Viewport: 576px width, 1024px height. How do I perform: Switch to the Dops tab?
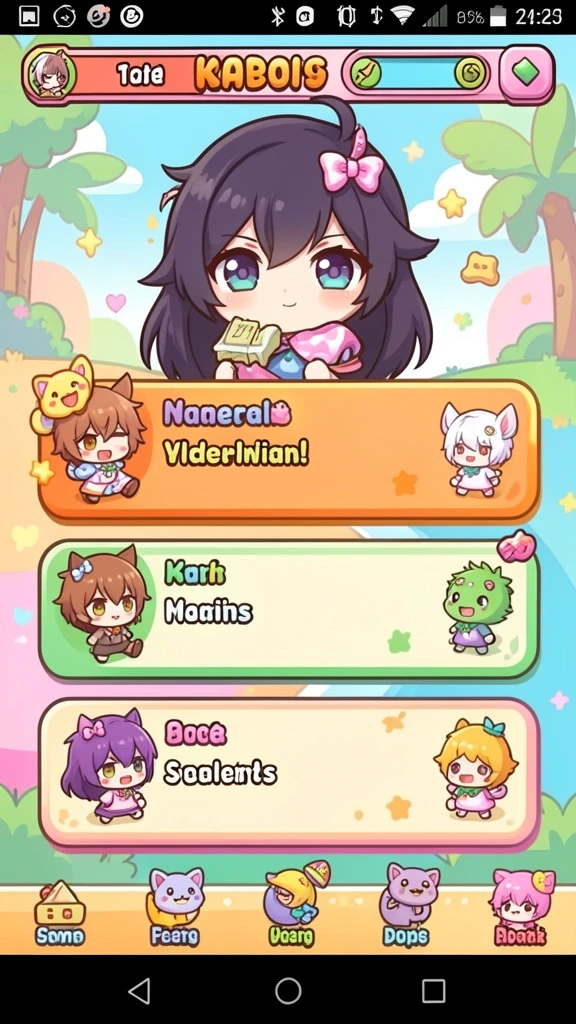point(406,906)
